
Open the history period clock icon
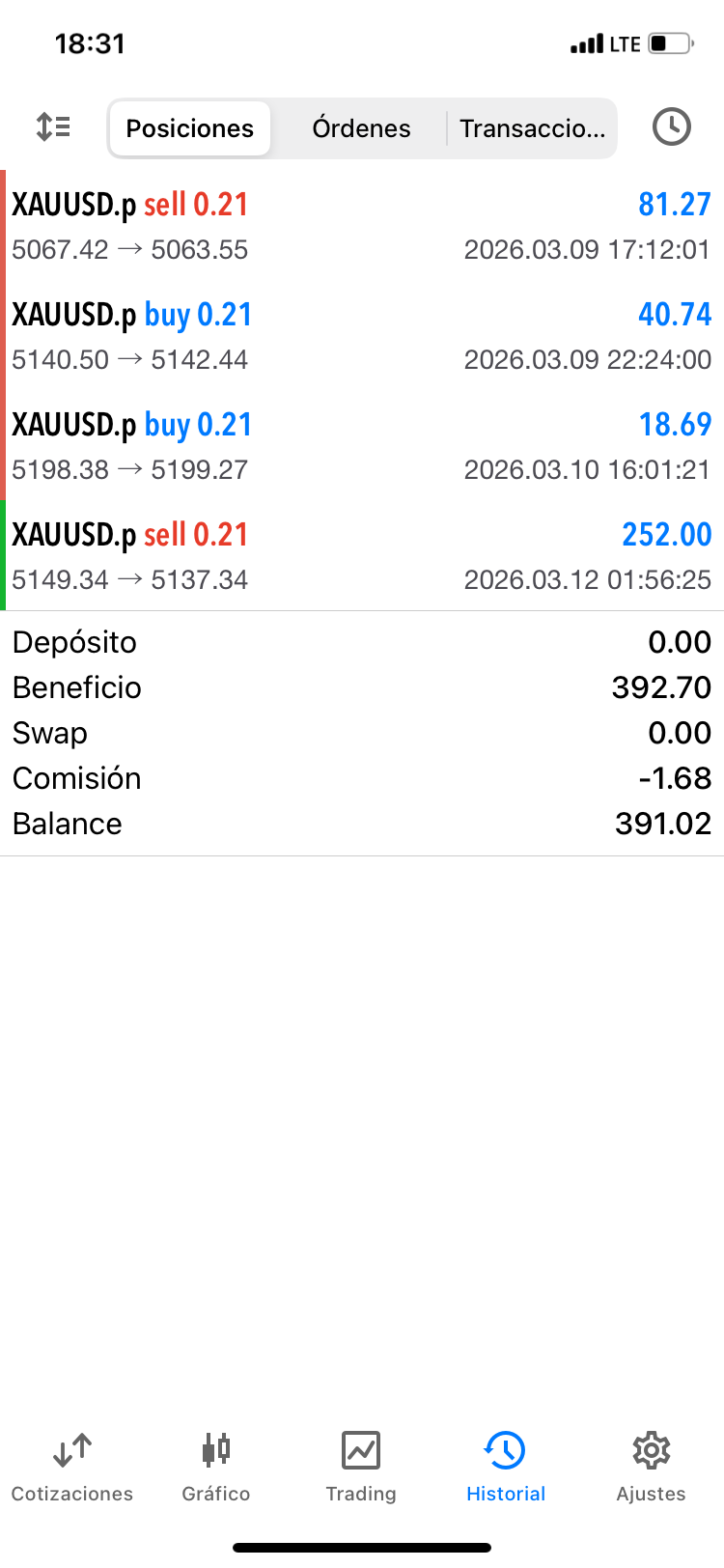(x=671, y=127)
